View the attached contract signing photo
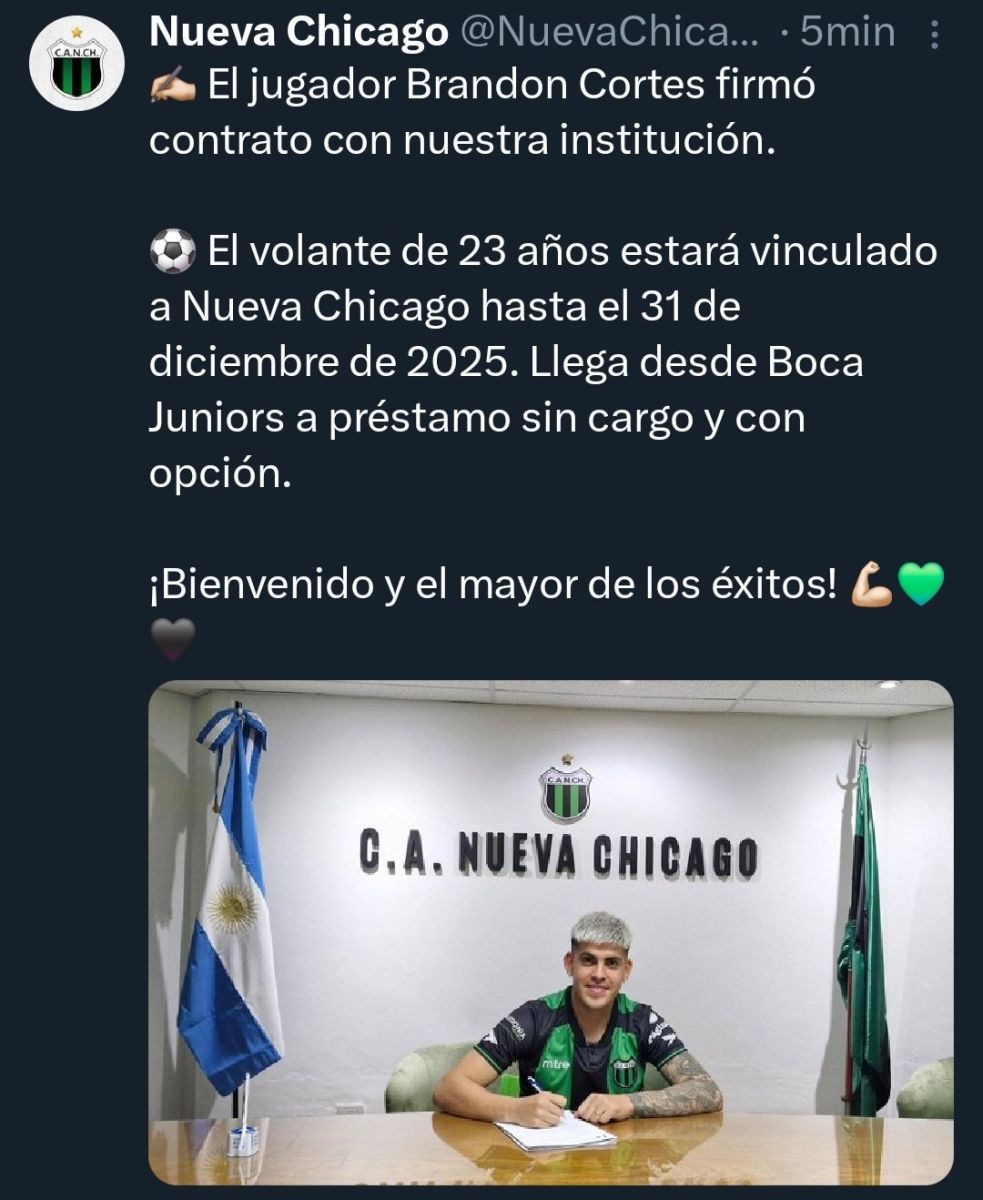This screenshot has width=983, height=1200. coord(550,930)
